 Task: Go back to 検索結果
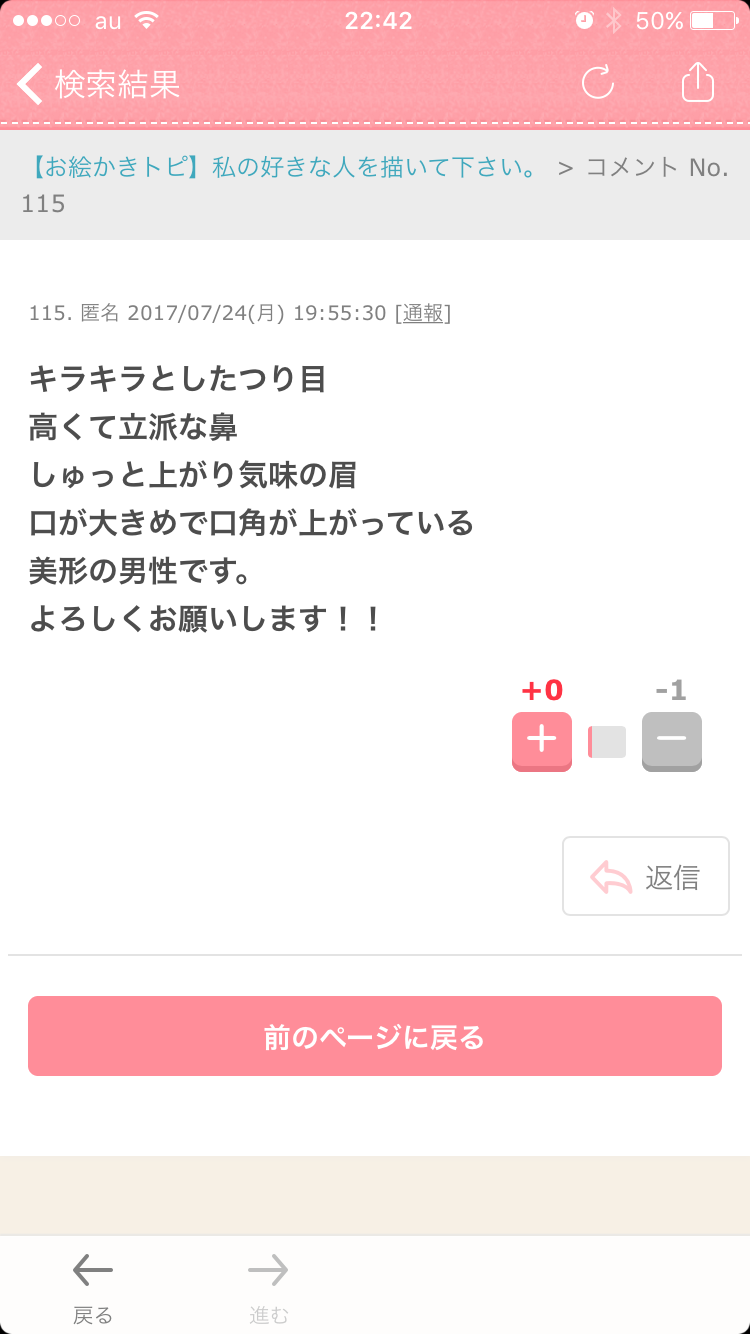pyautogui.click(x=98, y=84)
